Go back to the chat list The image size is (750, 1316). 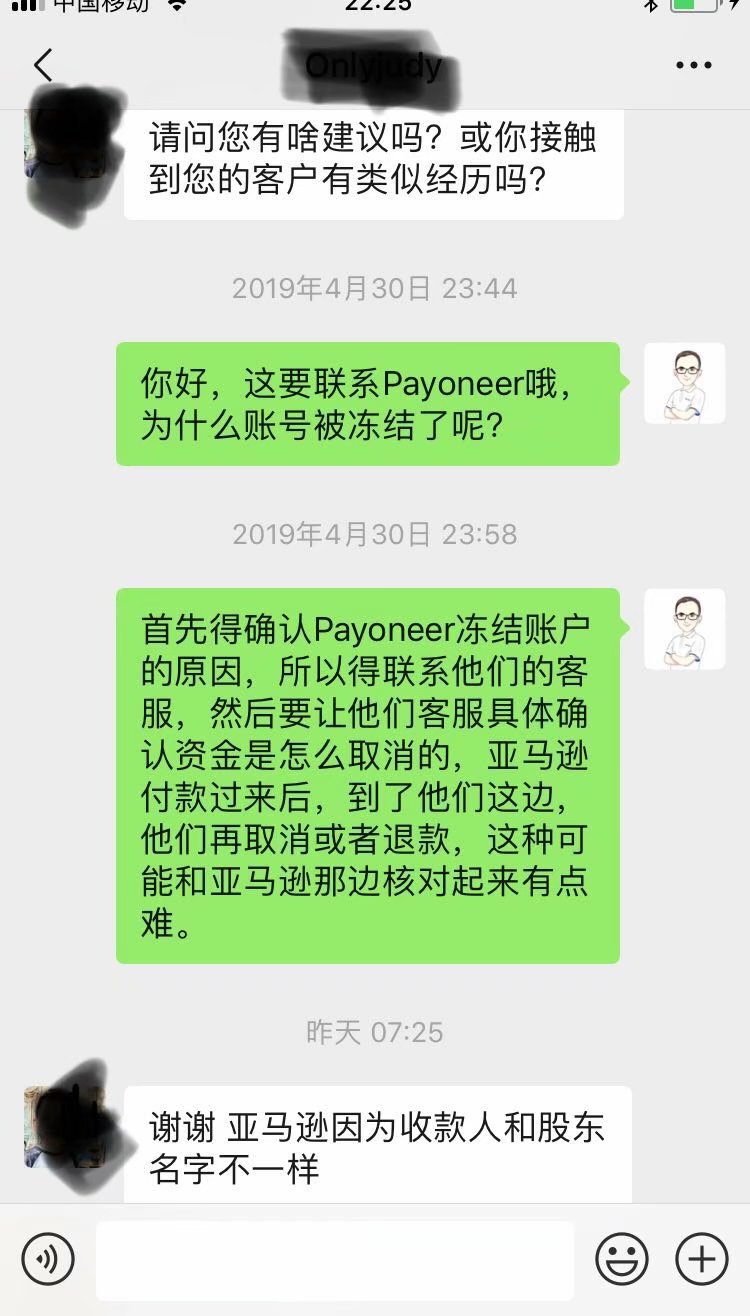tap(42, 65)
